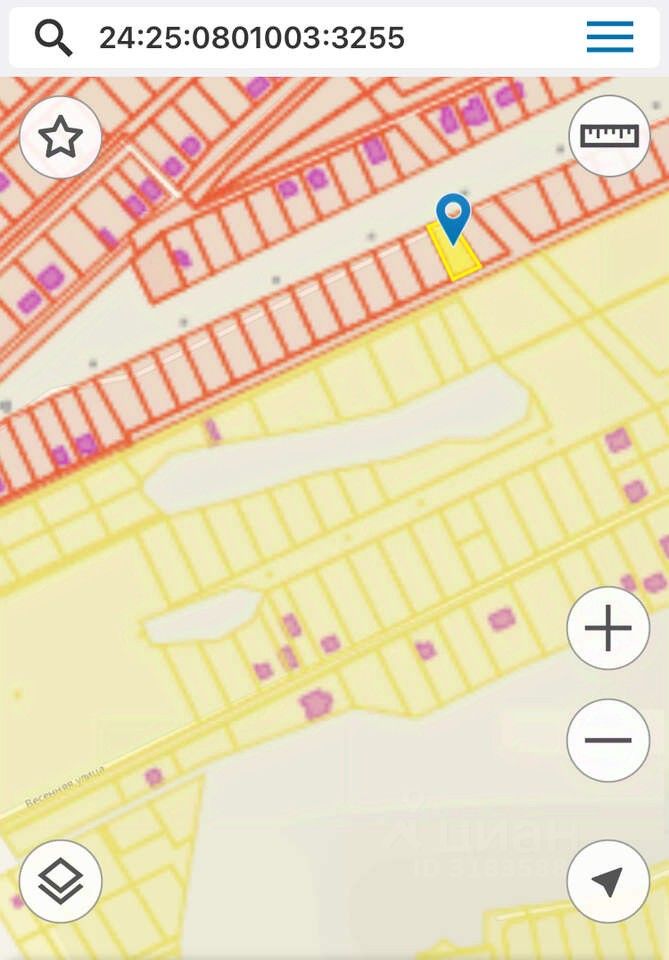Image resolution: width=669 pixels, height=960 pixels.
Task: Open favorites via the star button
Action: tap(60, 137)
